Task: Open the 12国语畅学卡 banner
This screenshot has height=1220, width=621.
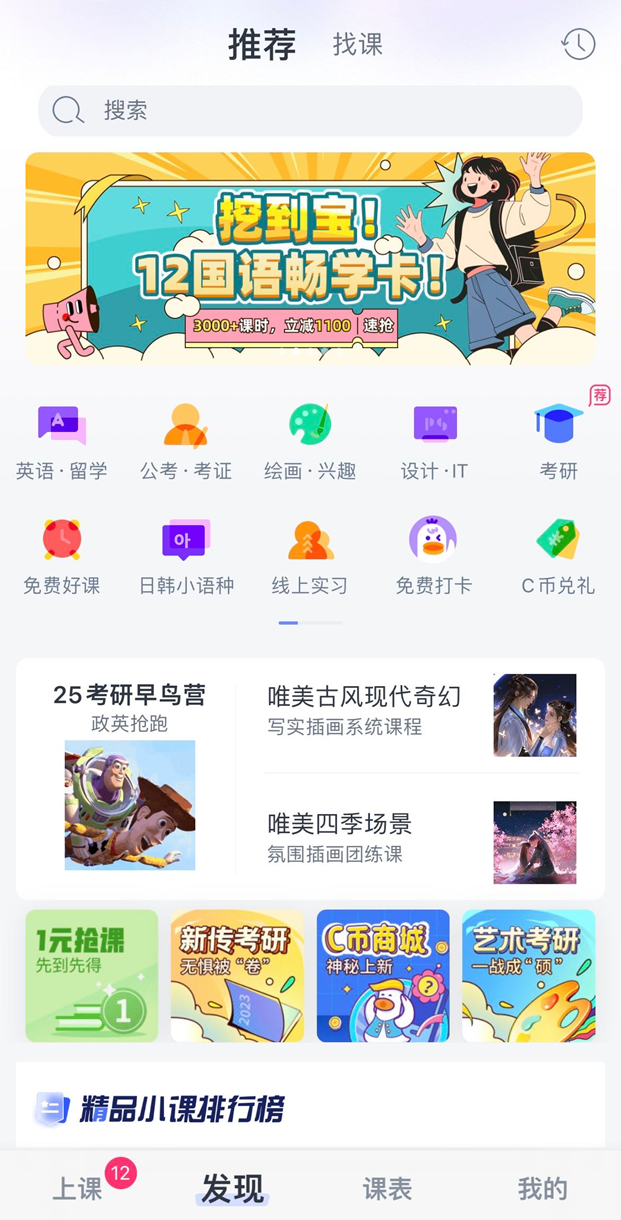Action: (310, 258)
